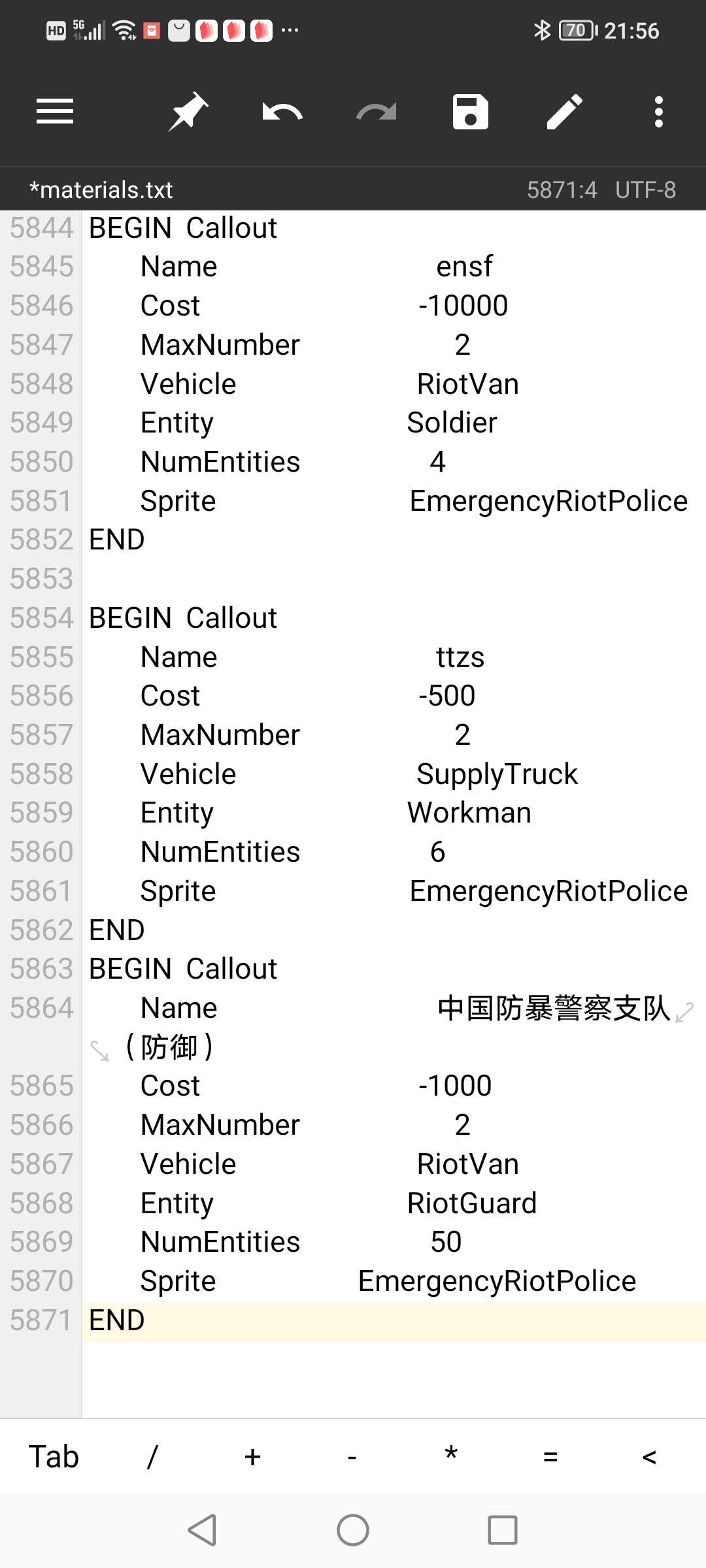Redo the previous change

(377, 112)
